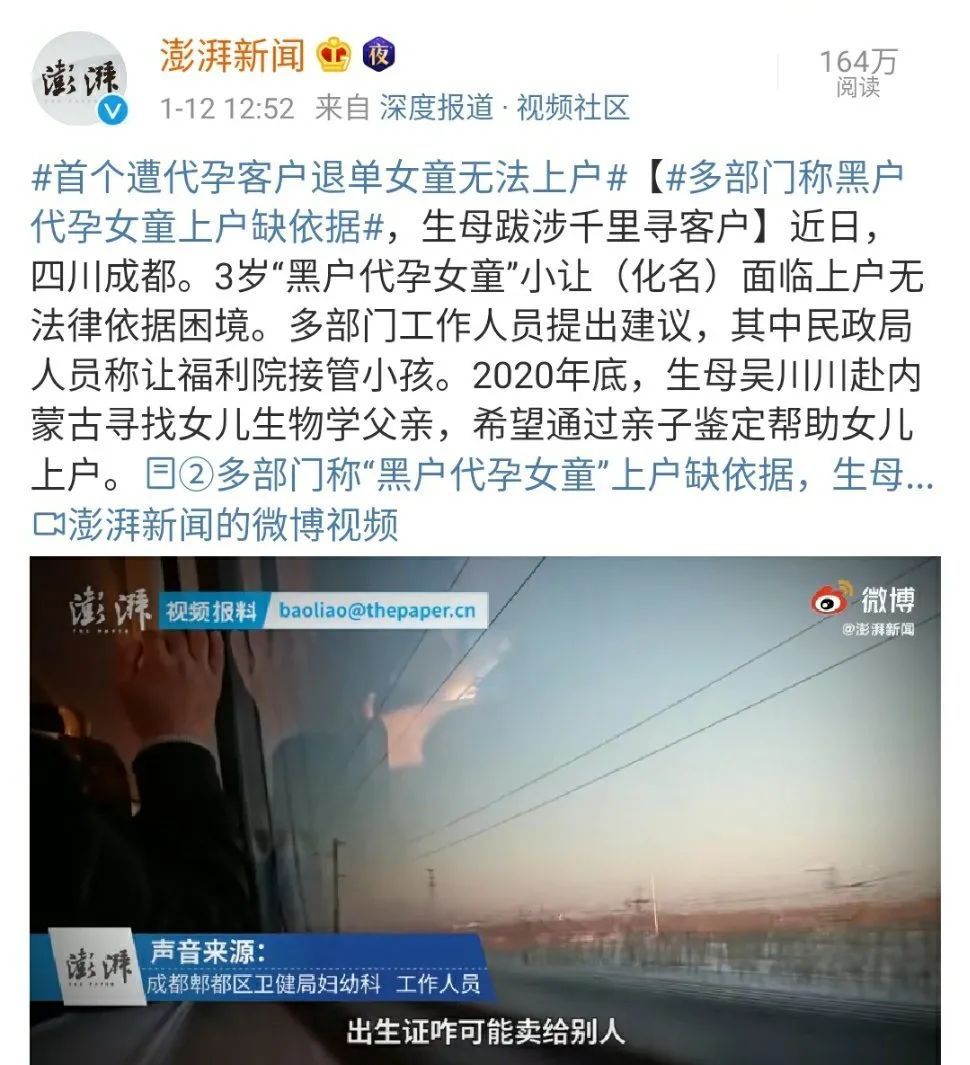Play the embedded 澎湃 video
This screenshot has height=1065, width=970.
(x=485, y=810)
